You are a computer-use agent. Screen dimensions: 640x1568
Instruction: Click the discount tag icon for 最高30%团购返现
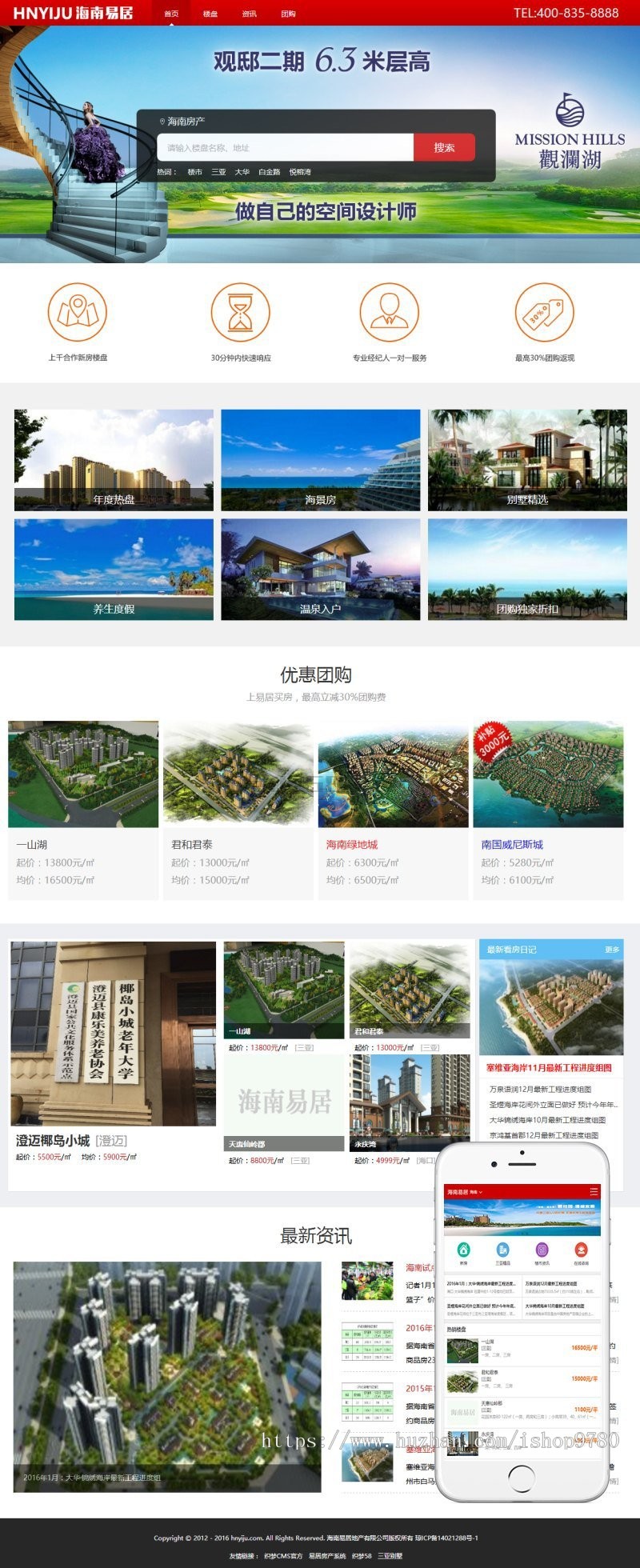point(543,314)
